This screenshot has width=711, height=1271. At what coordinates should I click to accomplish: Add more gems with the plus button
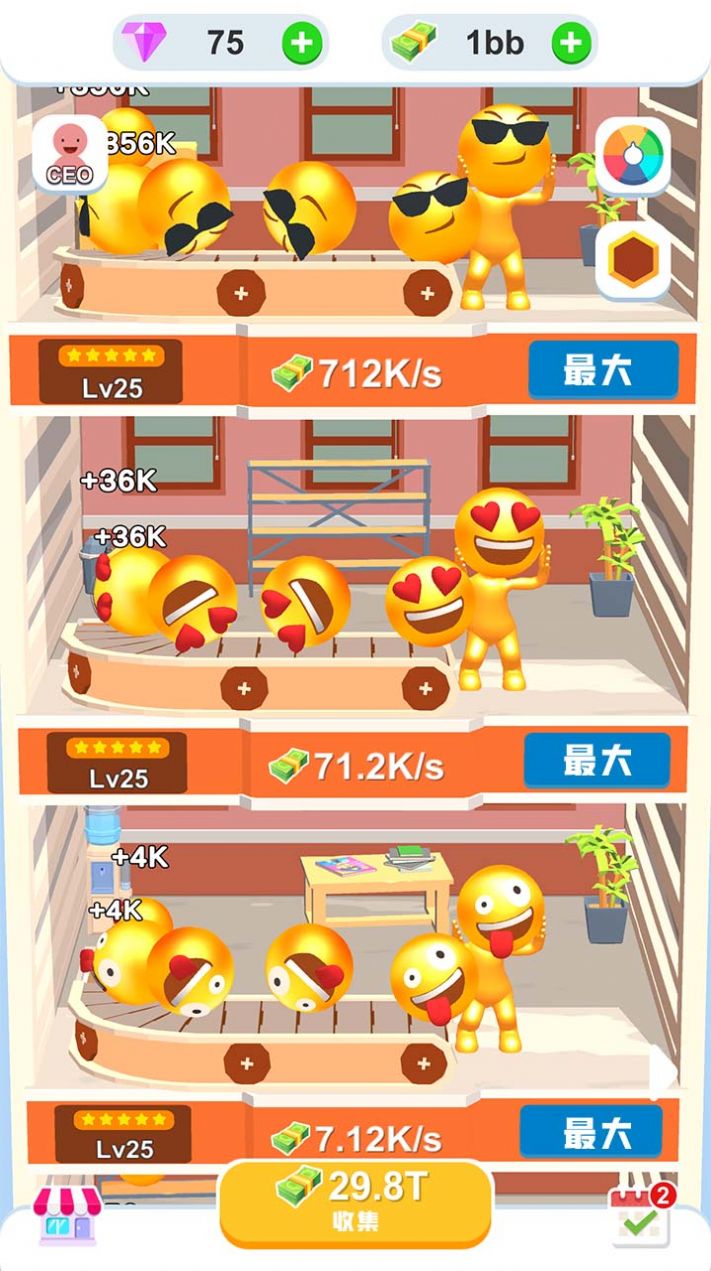tap(301, 43)
